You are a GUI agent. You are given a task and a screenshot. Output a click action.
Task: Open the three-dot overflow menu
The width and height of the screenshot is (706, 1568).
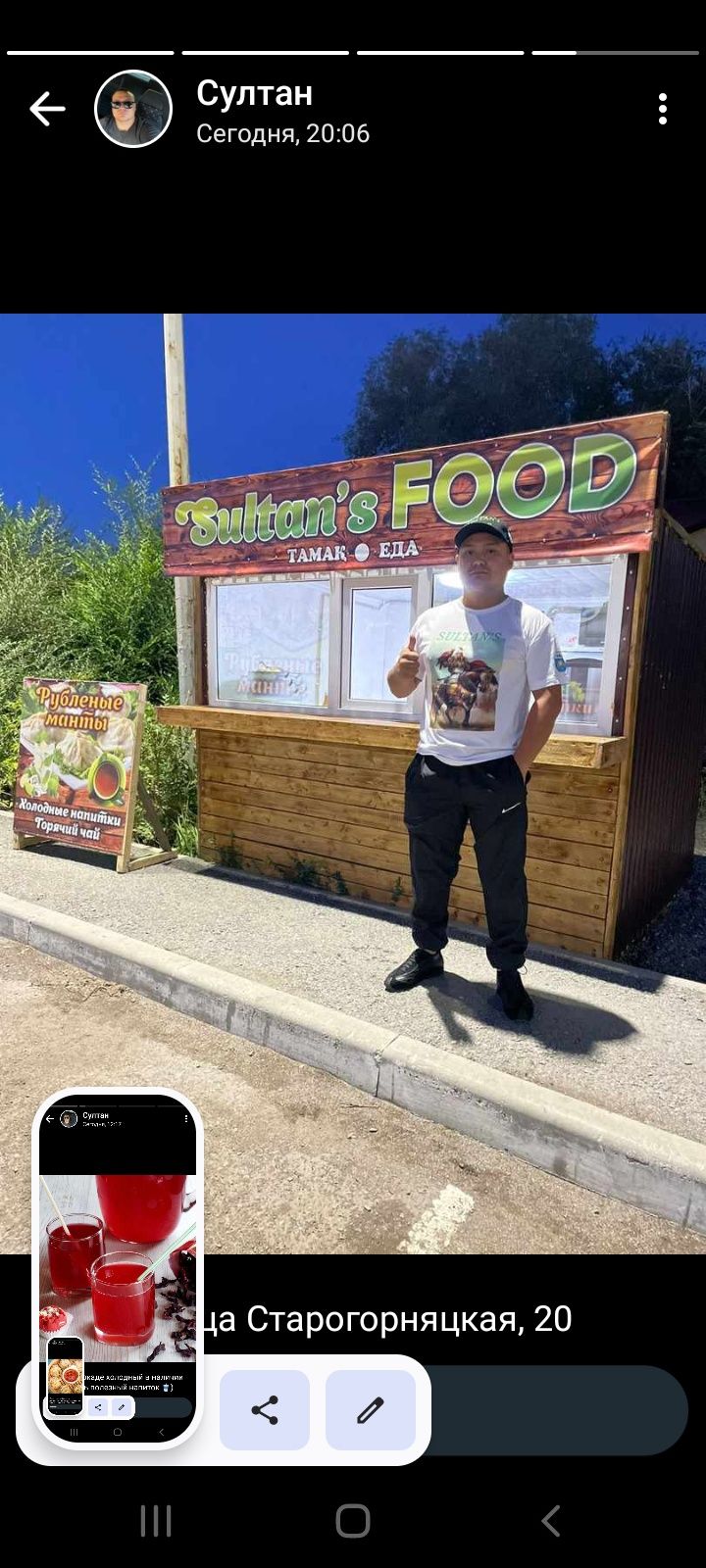(x=663, y=109)
